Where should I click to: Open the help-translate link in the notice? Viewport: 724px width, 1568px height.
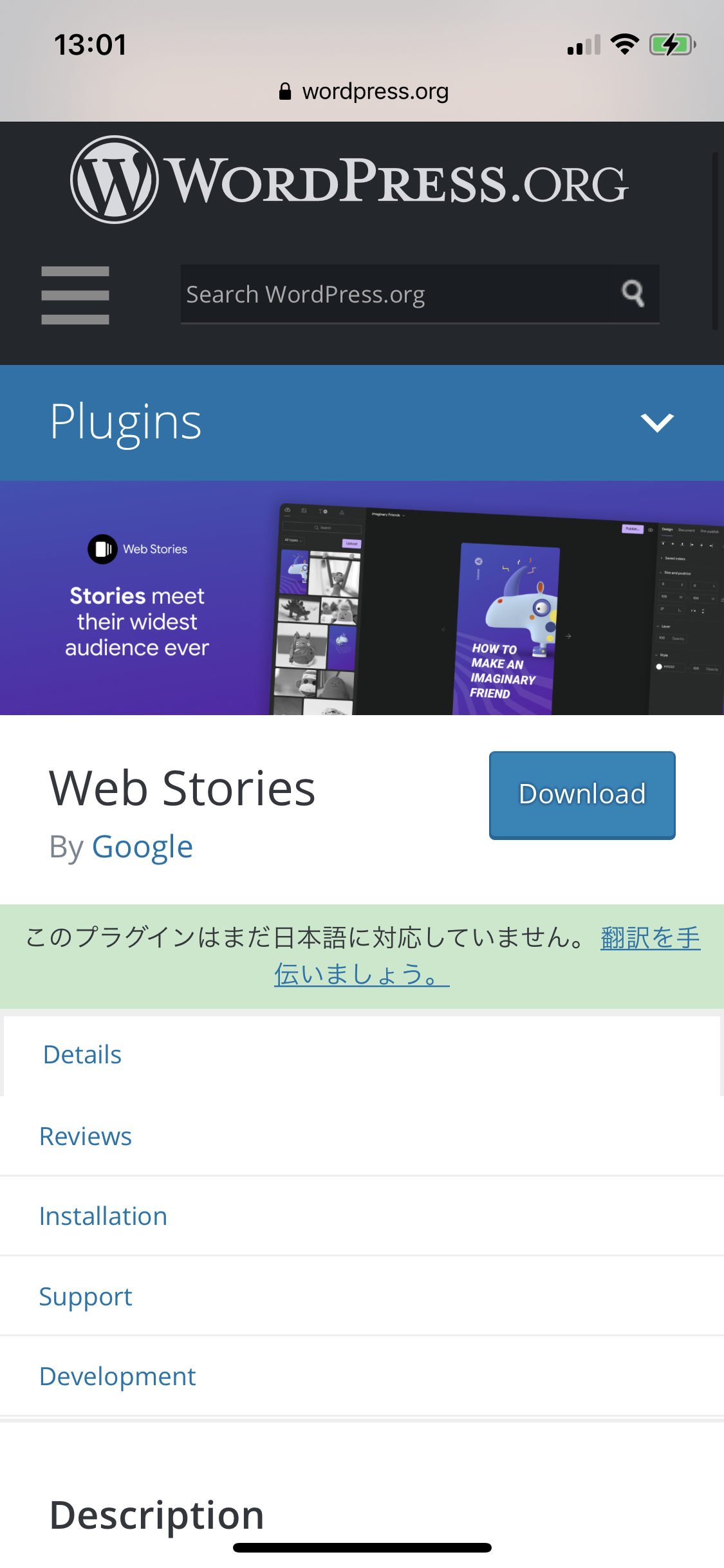coord(649,937)
